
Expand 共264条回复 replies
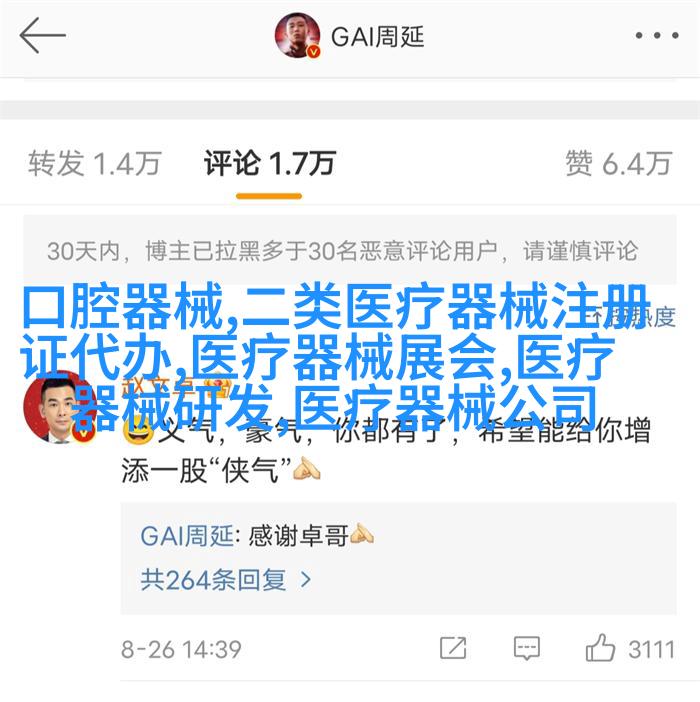226,578
